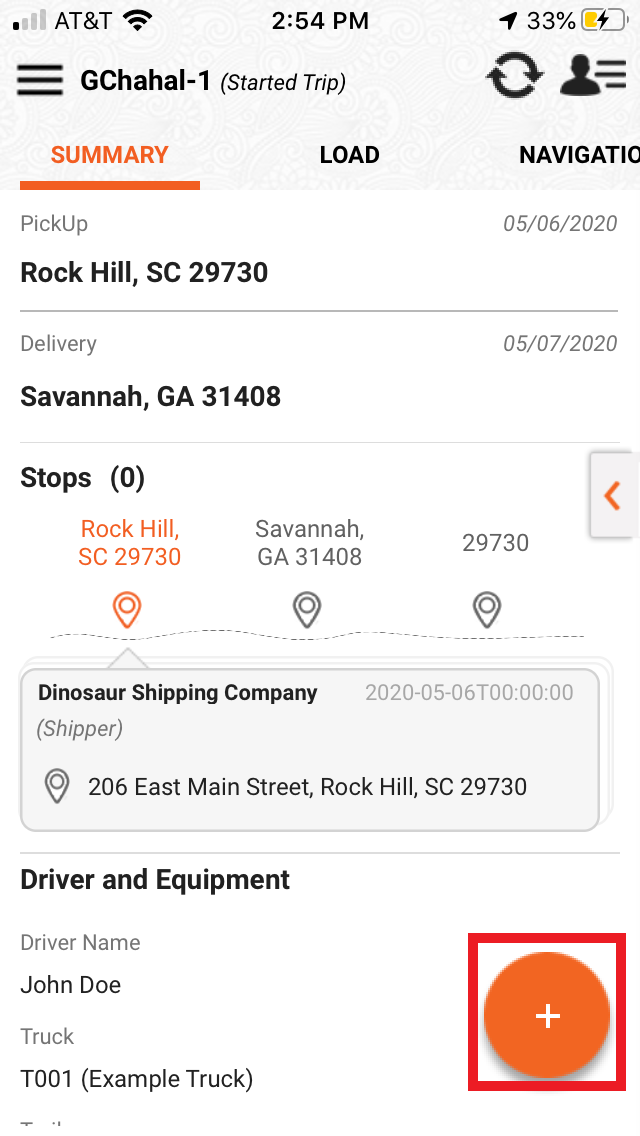Open the hamburger drawer menu
640x1136 pixels.
click(x=40, y=80)
